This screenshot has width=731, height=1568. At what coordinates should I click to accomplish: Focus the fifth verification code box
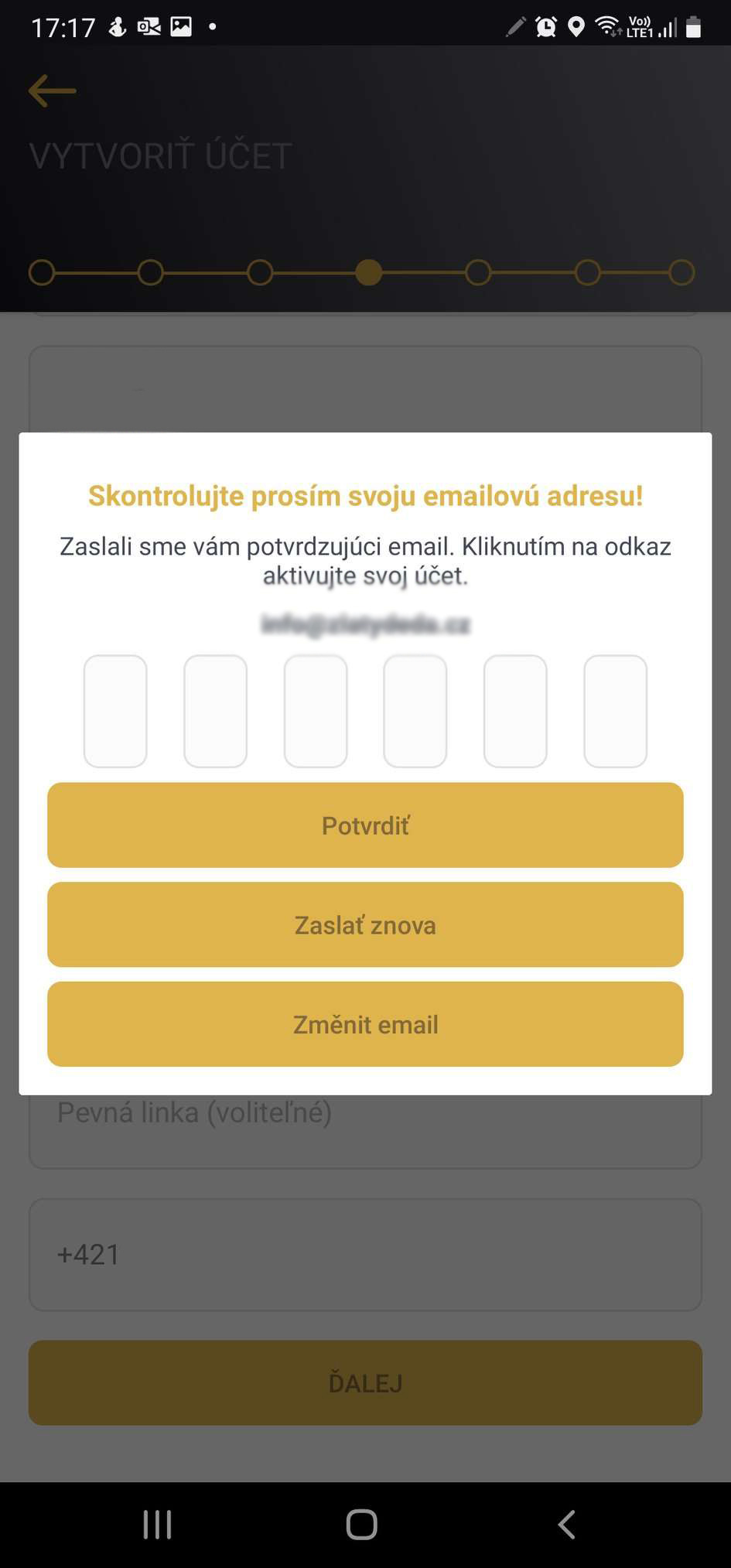tap(515, 711)
